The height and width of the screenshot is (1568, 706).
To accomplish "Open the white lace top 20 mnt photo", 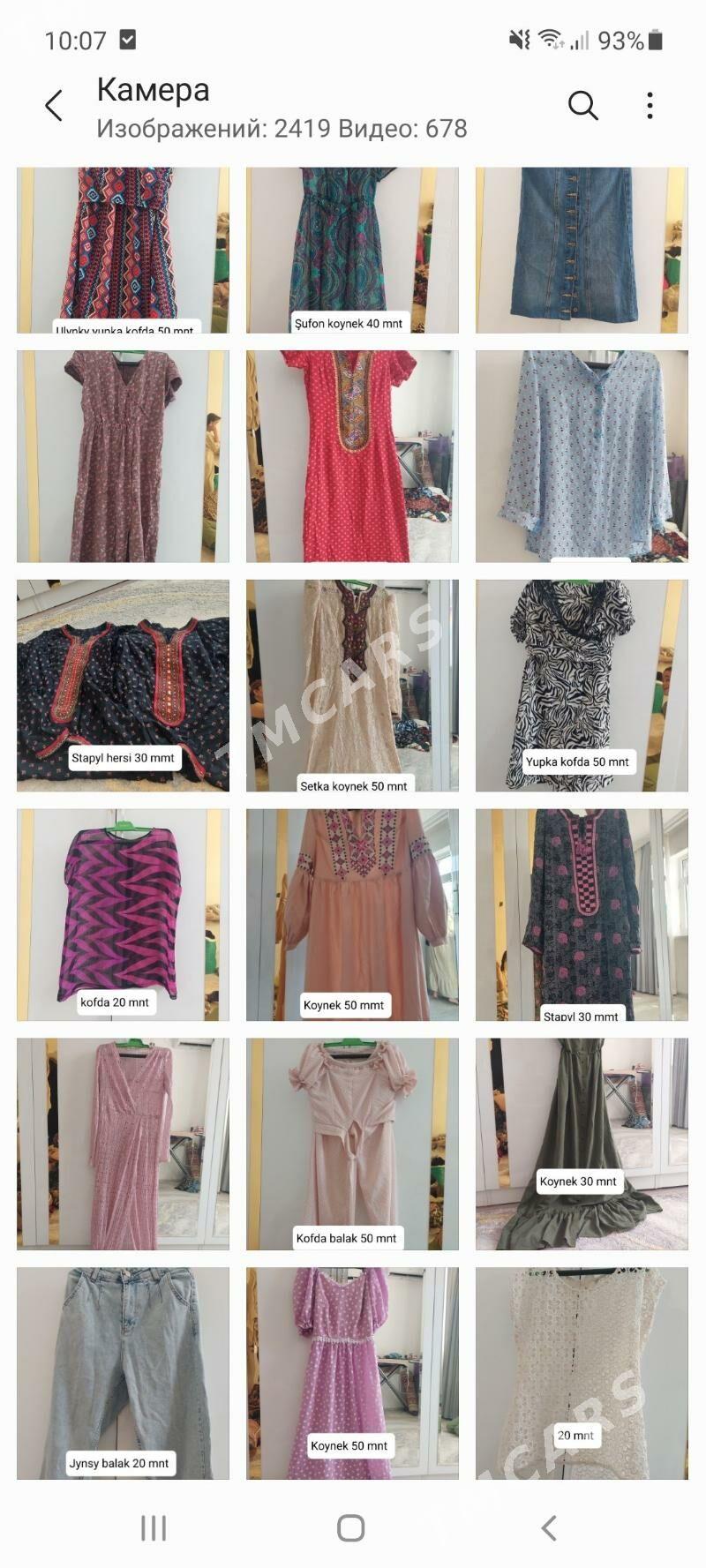I will [582, 1374].
